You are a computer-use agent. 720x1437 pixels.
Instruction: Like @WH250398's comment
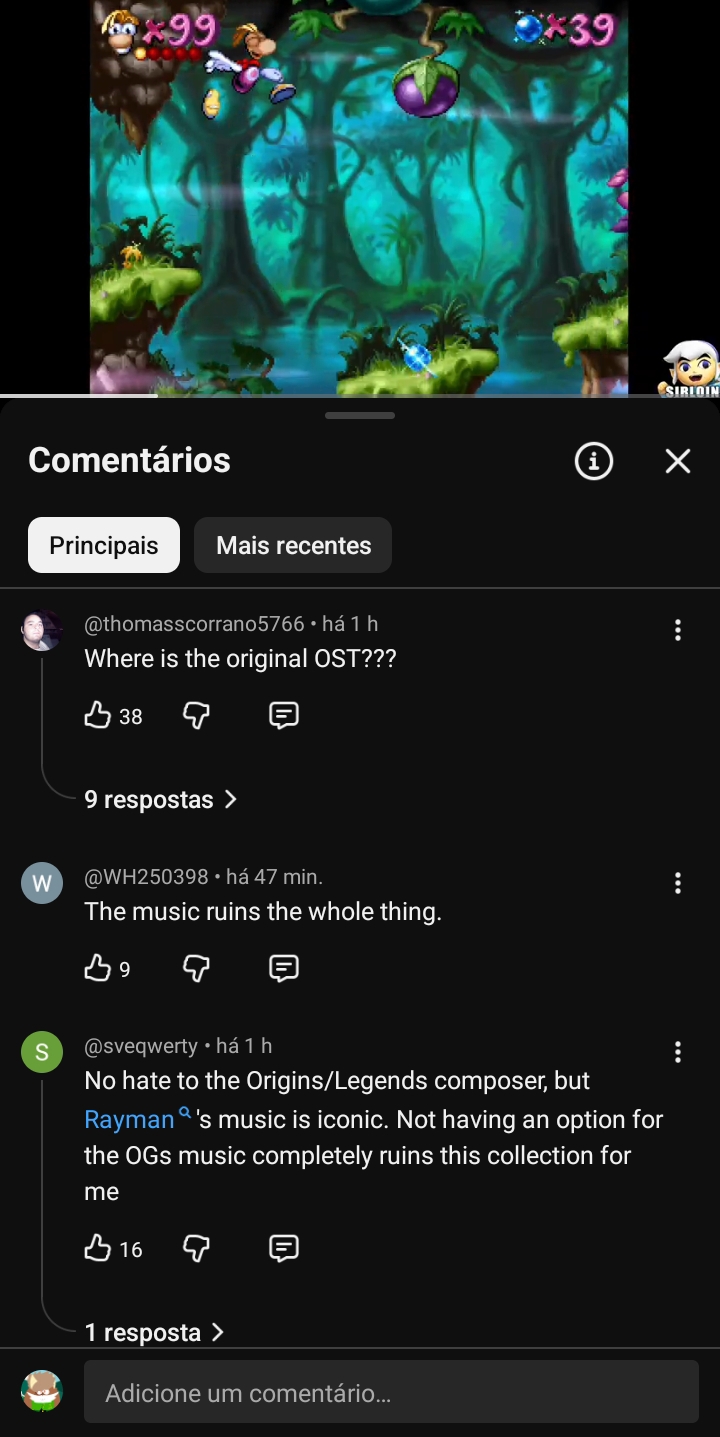[98, 968]
